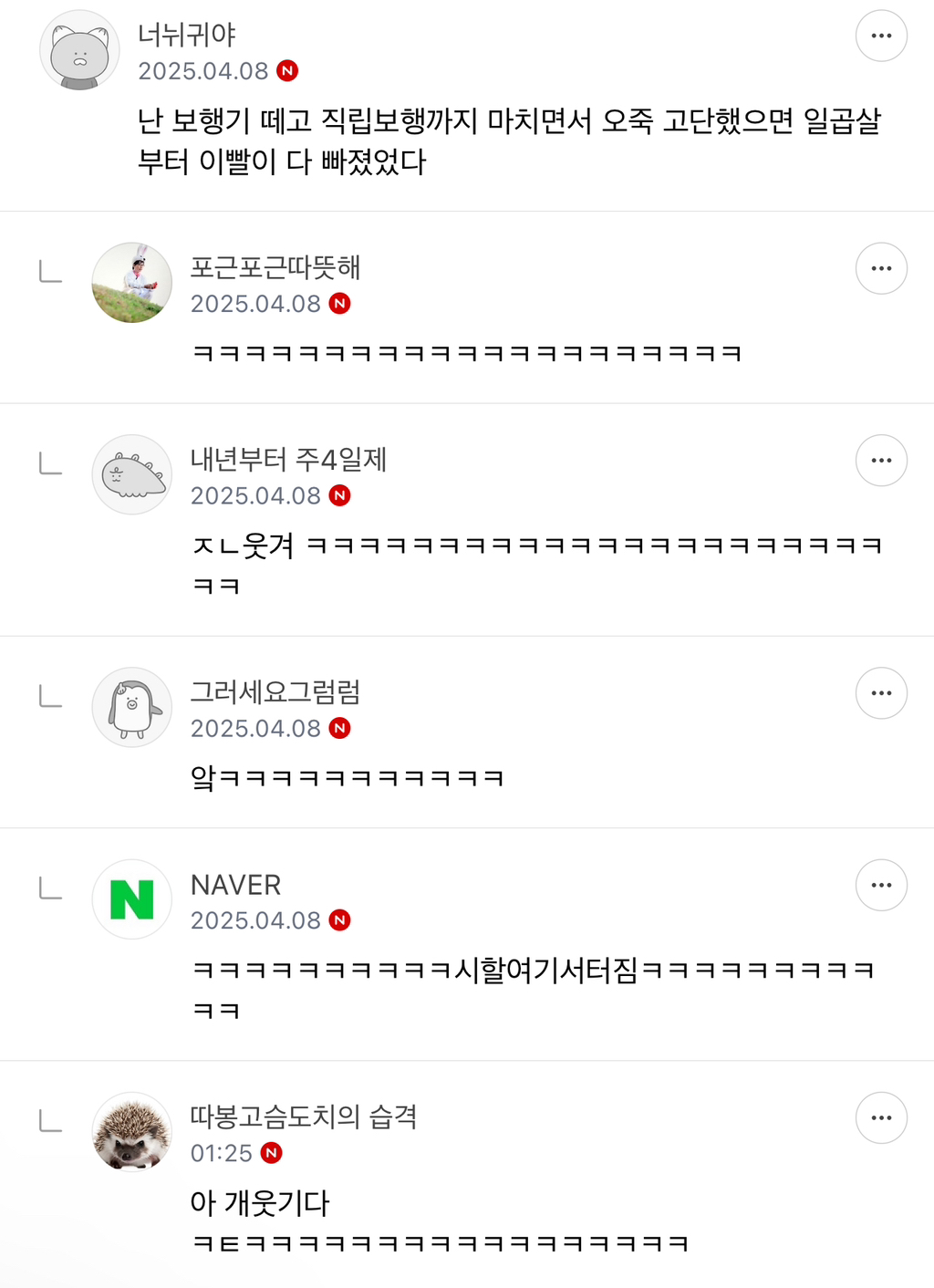
Task: Click the rabbit avatar of 포근포근따뜻해
Action: (132, 283)
